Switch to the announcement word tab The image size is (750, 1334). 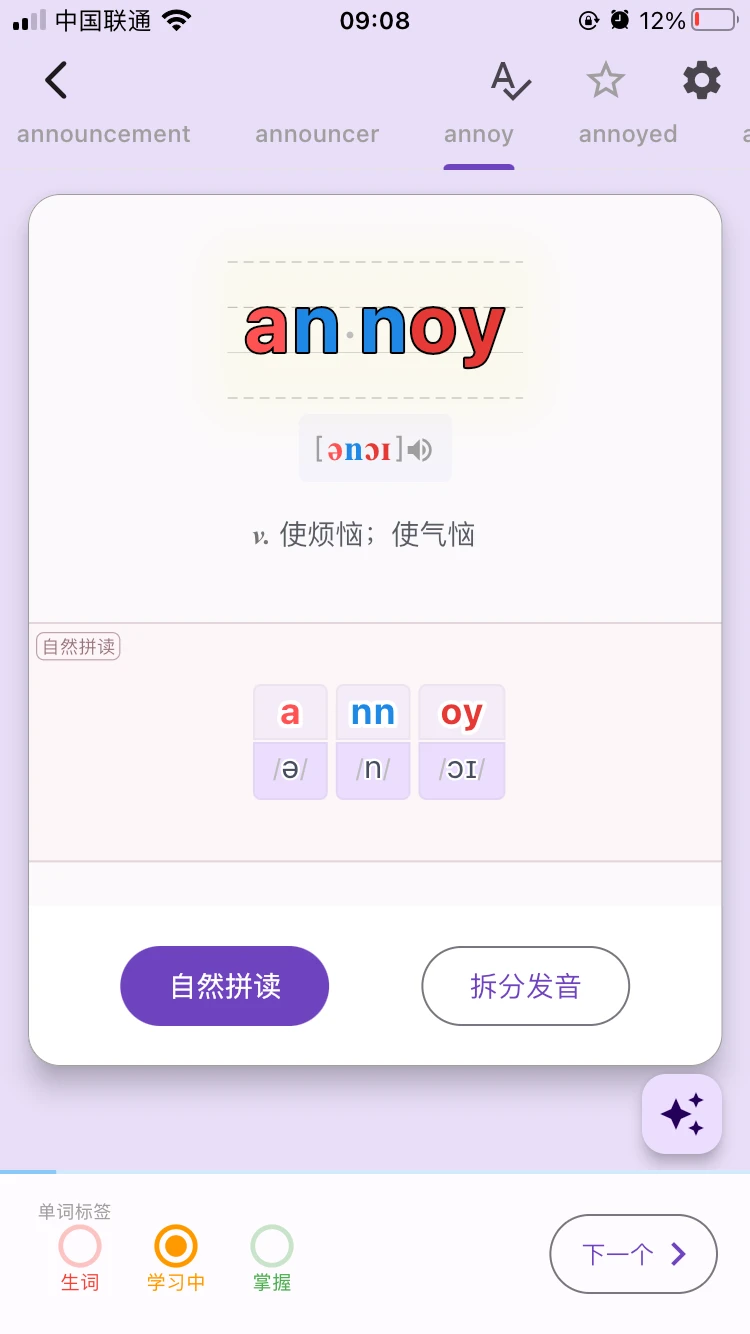point(104,134)
